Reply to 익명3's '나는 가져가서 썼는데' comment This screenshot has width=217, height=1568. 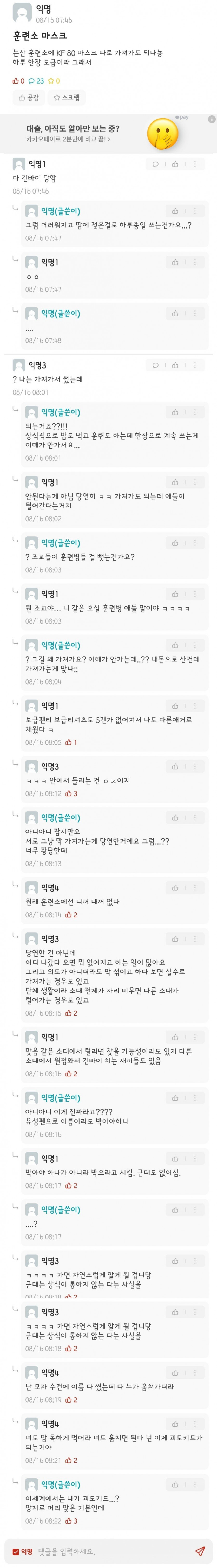(155, 365)
